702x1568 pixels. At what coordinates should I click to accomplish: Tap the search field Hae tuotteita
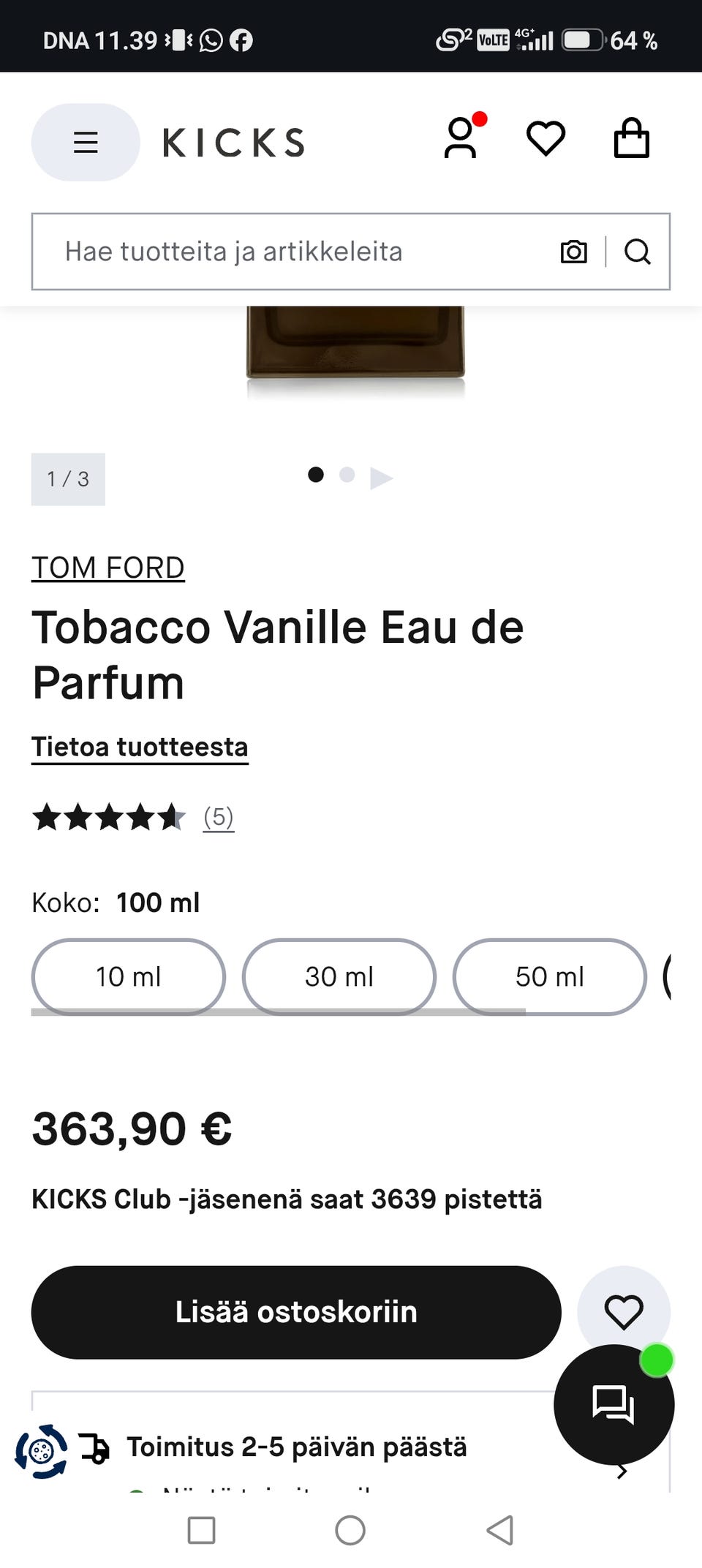(292, 252)
